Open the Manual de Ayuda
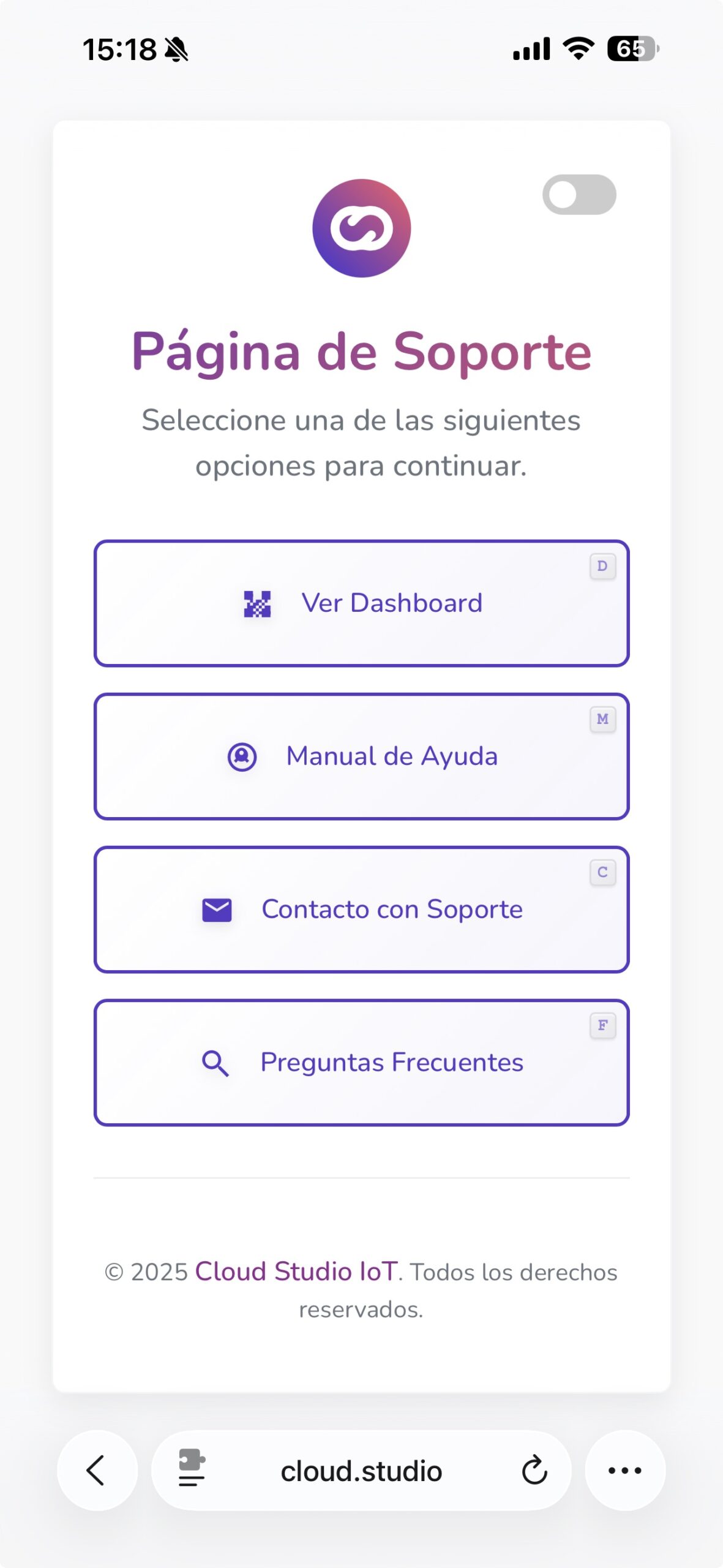723x1568 pixels. coord(361,756)
